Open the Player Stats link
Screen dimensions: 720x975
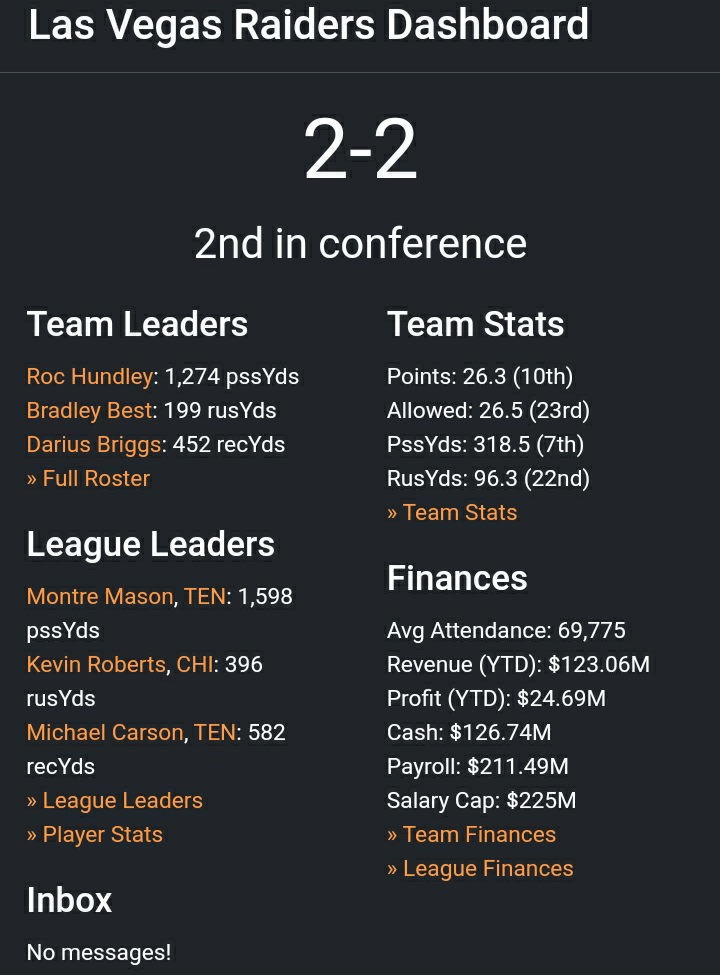[94, 835]
